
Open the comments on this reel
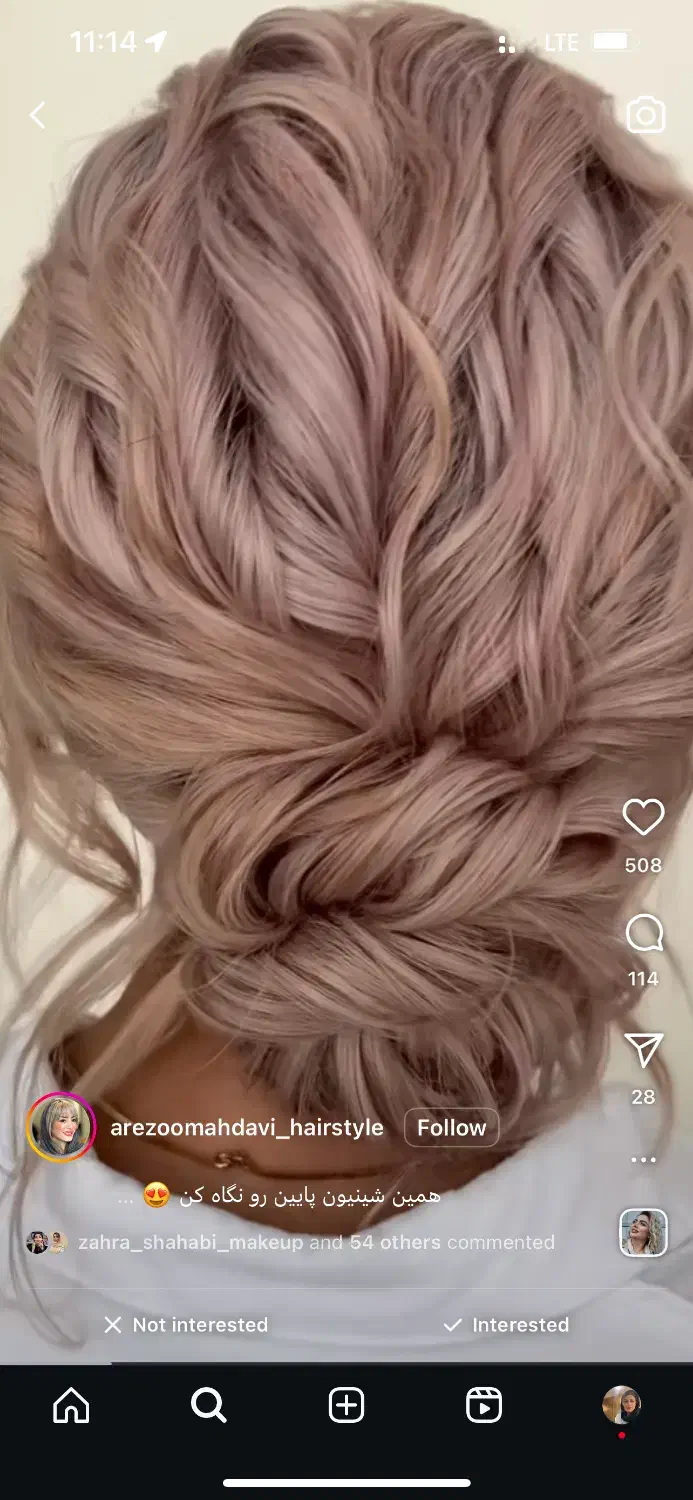pyautogui.click(x=643, y=934)
